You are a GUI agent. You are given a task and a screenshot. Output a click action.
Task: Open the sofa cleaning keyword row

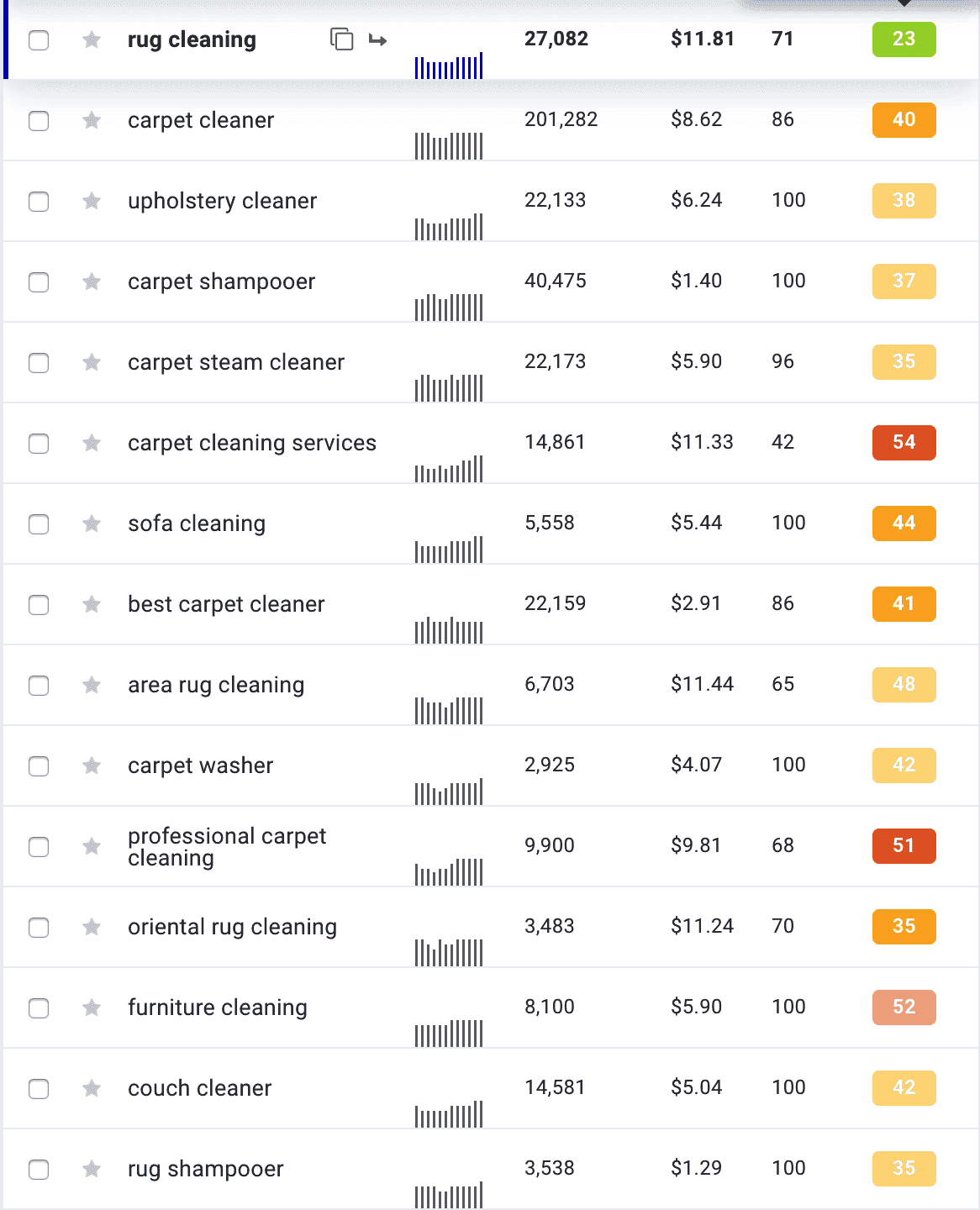click(196, 523)
